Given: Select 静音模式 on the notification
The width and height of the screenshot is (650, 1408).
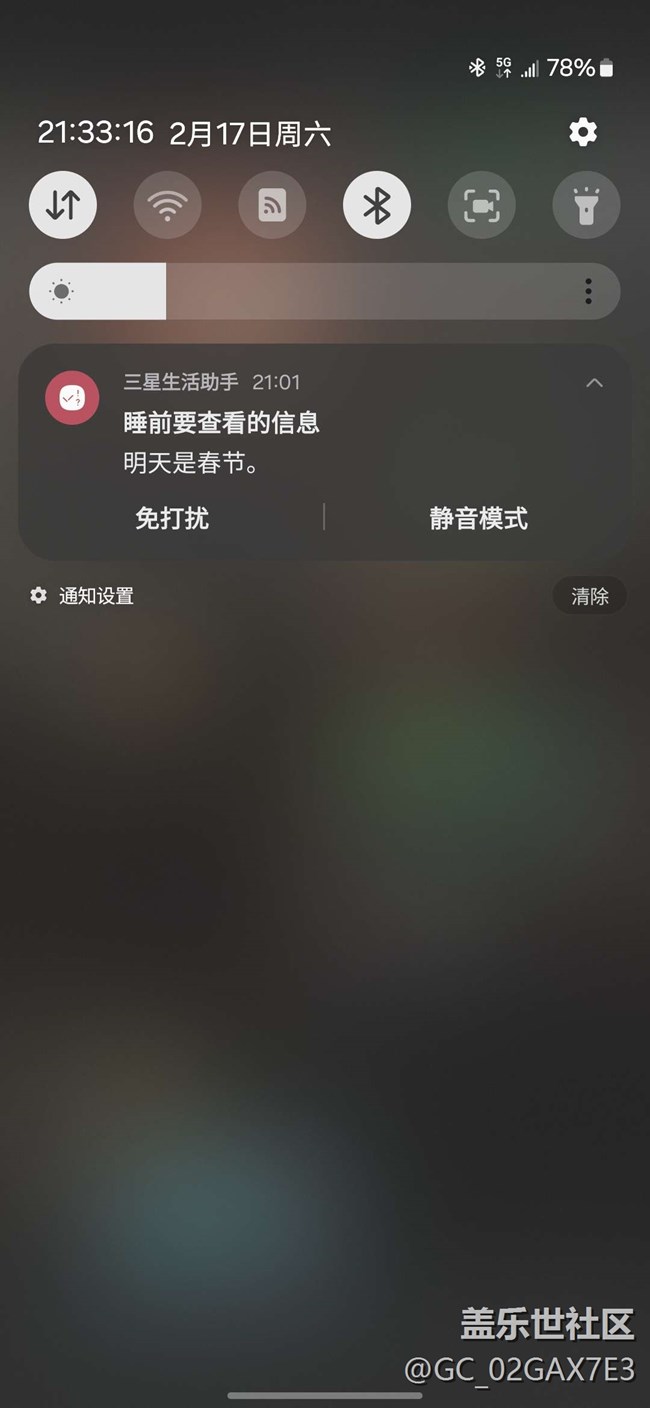Looking at the screenshot, I should 478,518.
